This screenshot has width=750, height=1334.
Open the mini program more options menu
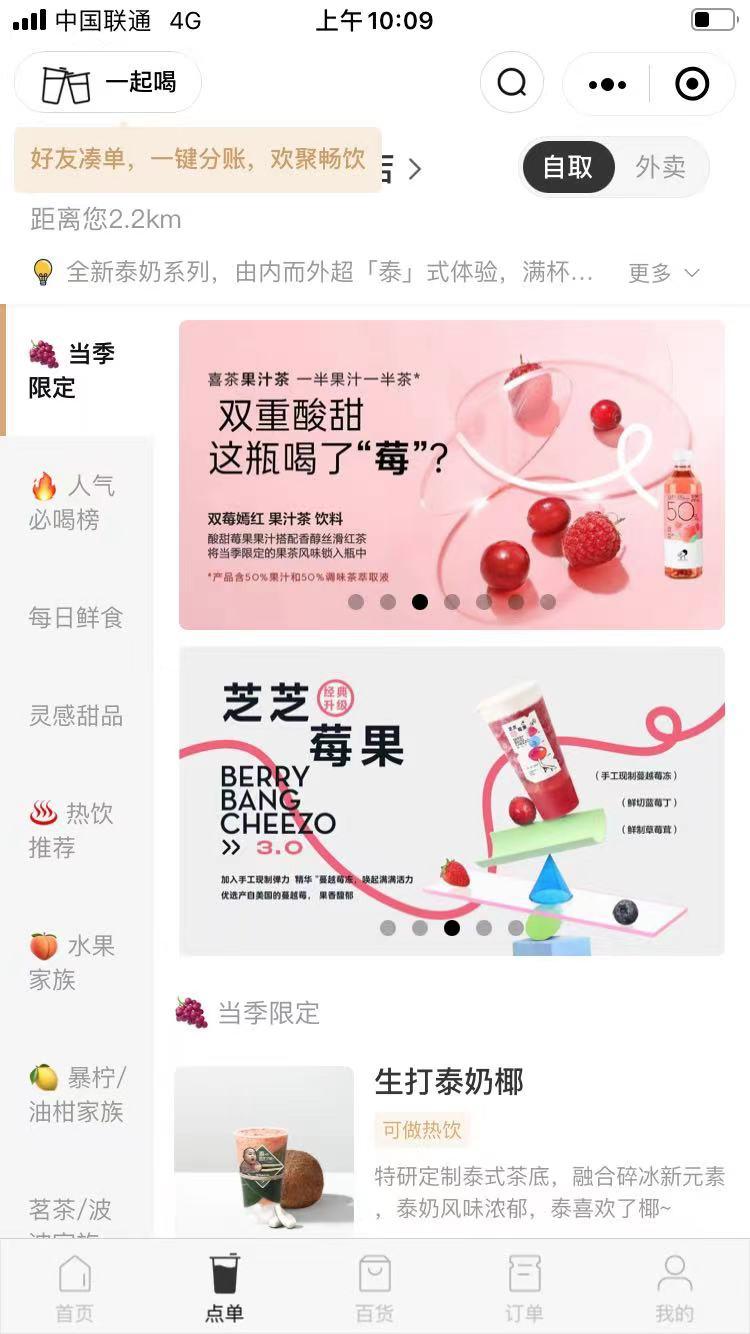coord(607,84)
